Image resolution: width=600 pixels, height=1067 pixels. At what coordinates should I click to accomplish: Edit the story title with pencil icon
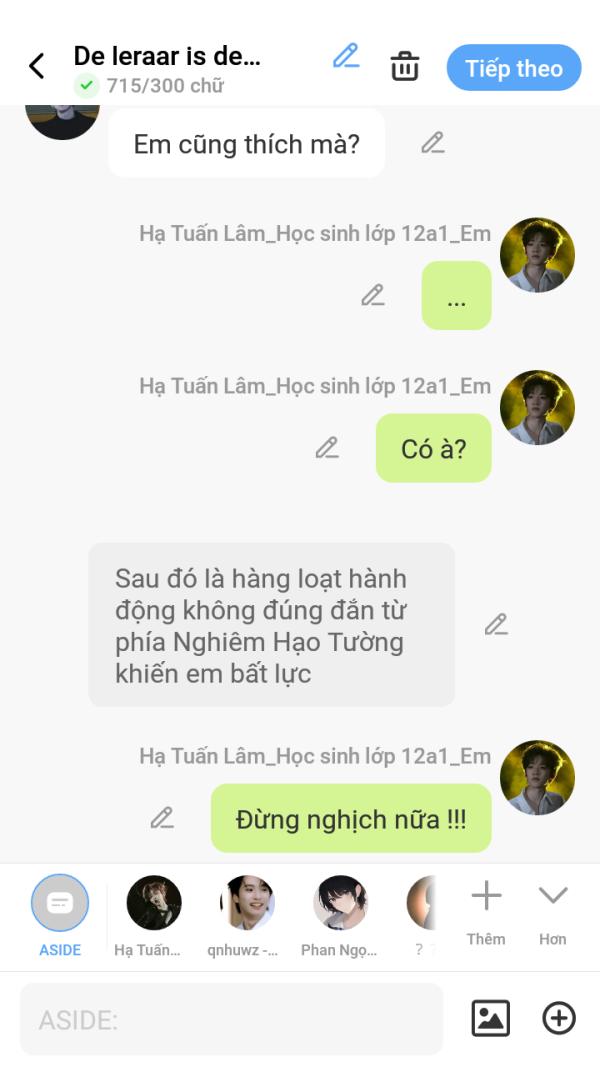click(346, 56)
